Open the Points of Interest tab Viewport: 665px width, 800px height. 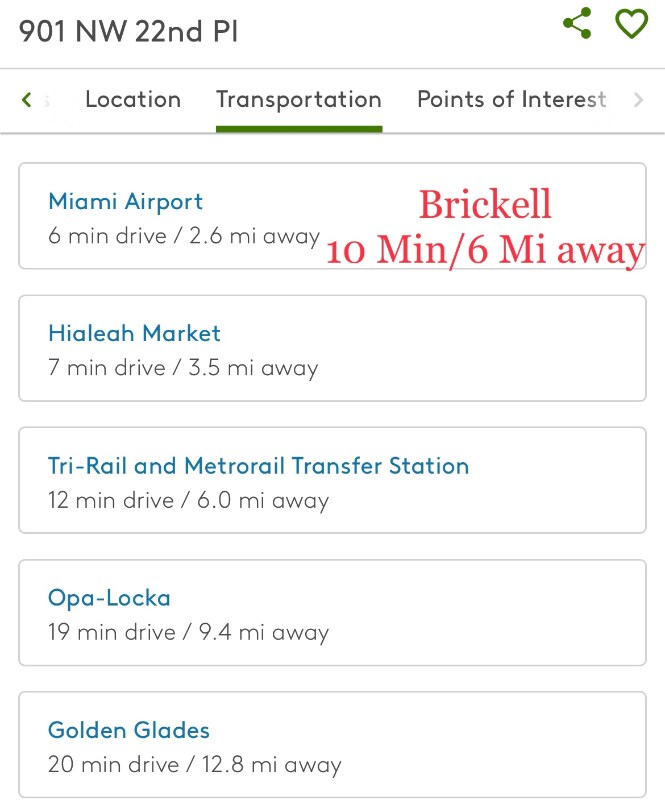point(511,100)
